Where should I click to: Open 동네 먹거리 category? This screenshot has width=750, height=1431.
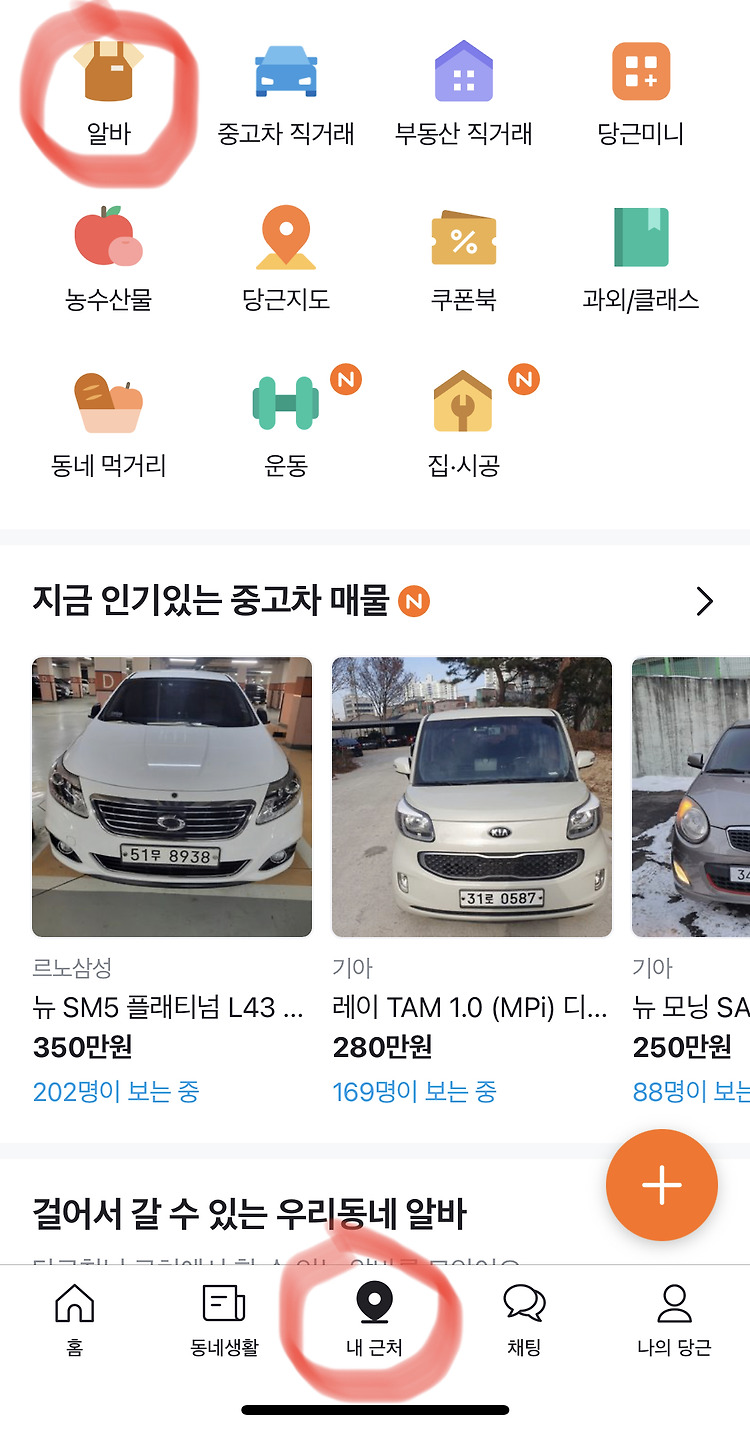click(x=109, y=425)
